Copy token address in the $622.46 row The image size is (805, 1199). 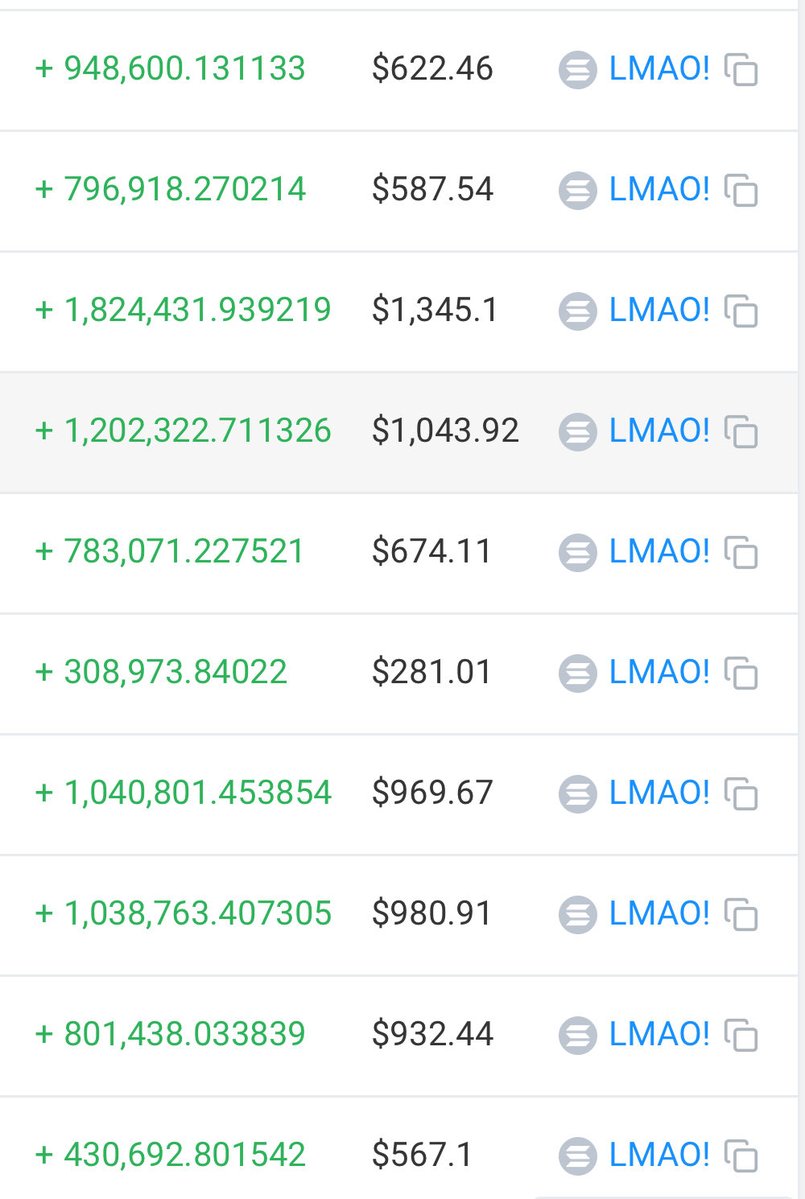741,71
